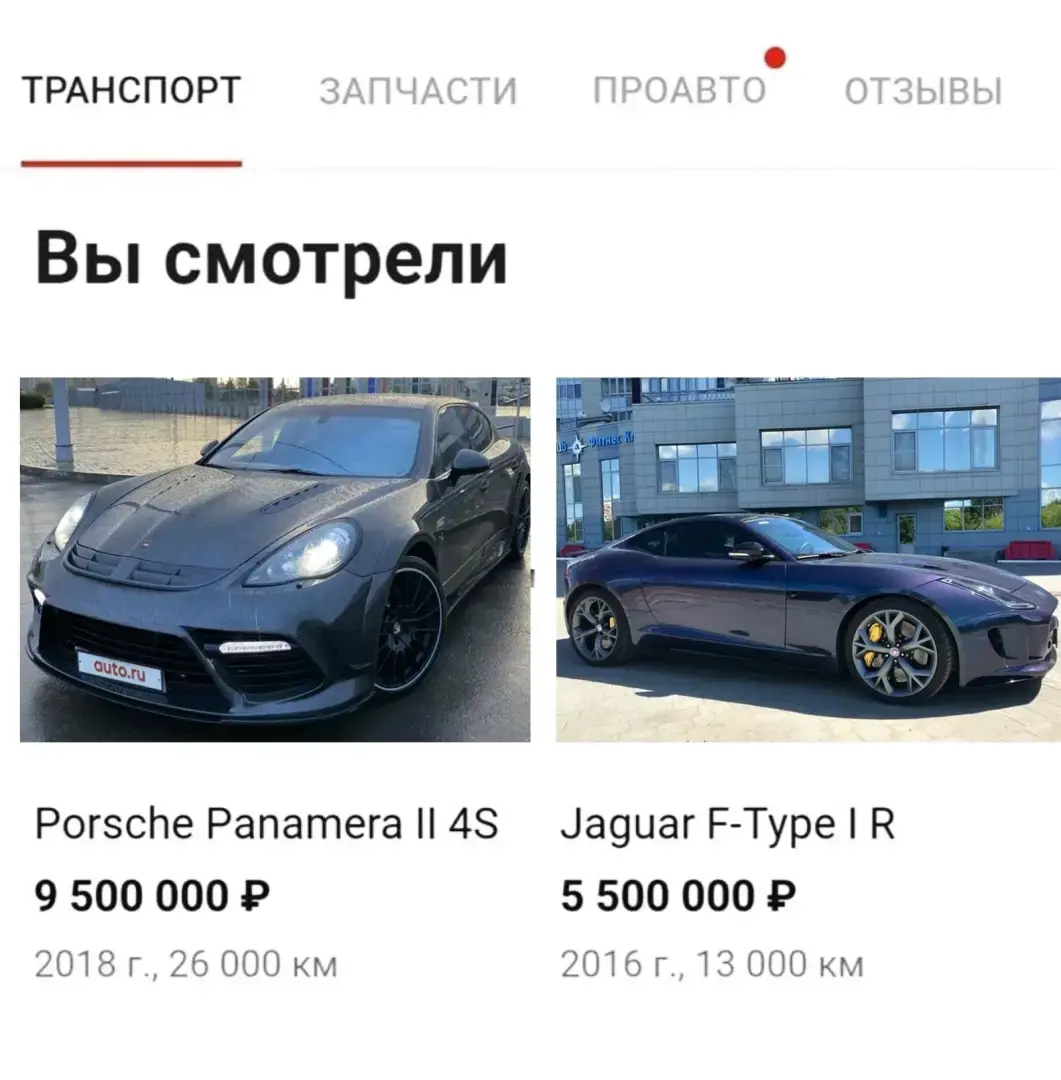The width and height of the screenshot is (1061, 1080).
Task: Go to the Отзывы tab
Action: tap(922, 92)
